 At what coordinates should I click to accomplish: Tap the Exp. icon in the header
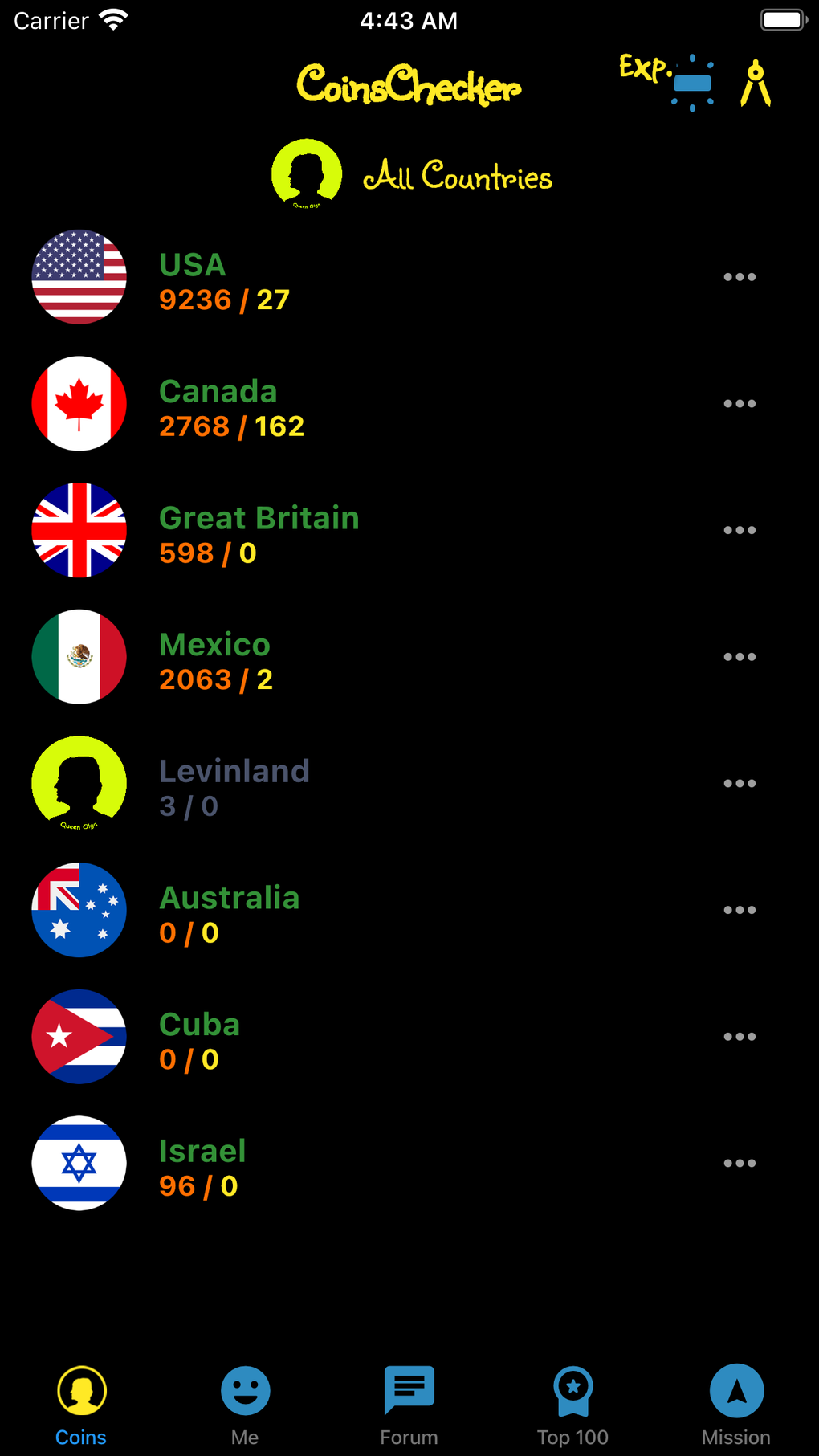666,80
